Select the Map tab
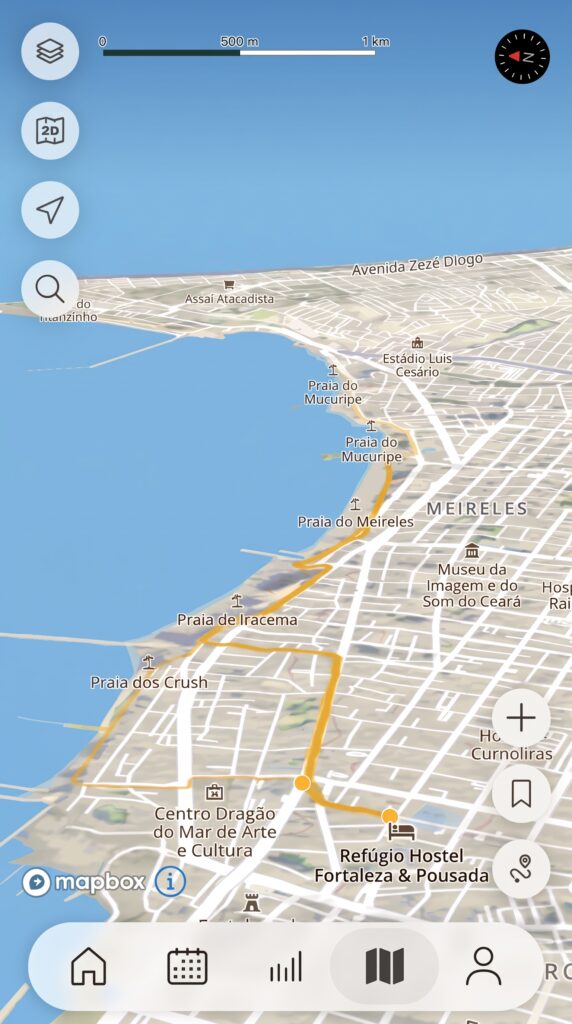Viewport: 572px width, 1024px height. (x=385, y=966)
